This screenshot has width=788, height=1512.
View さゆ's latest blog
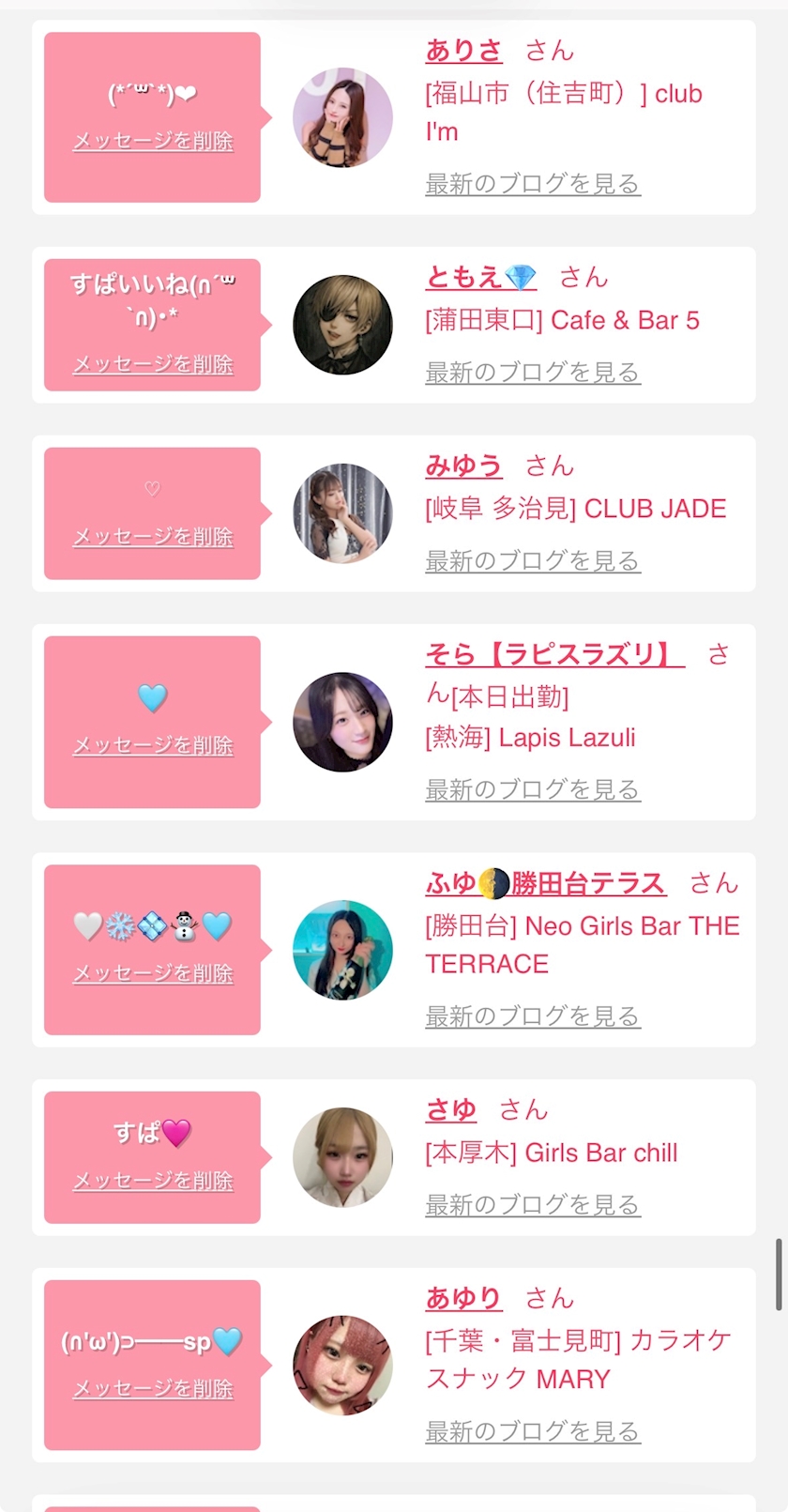click(532, 1204)
